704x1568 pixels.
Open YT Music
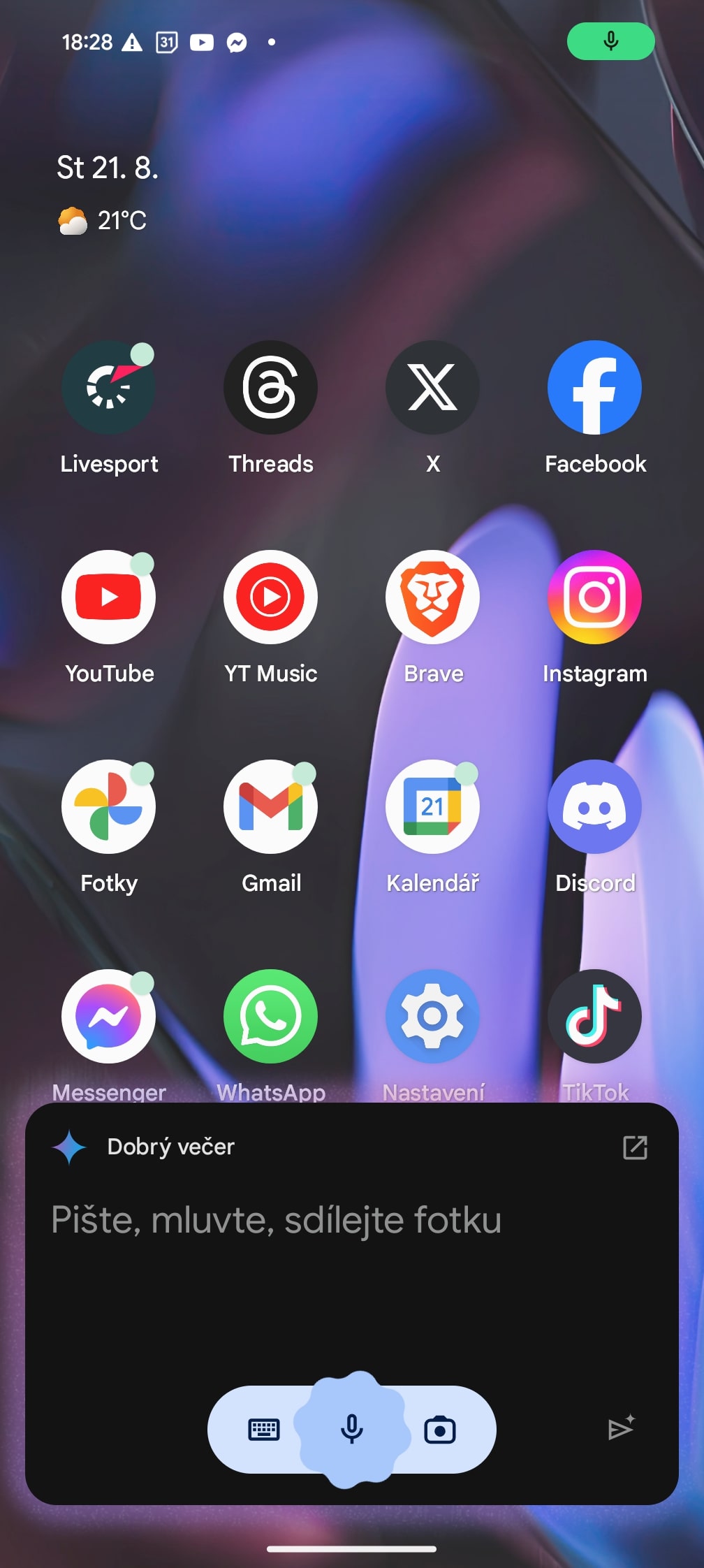(270, 597)
